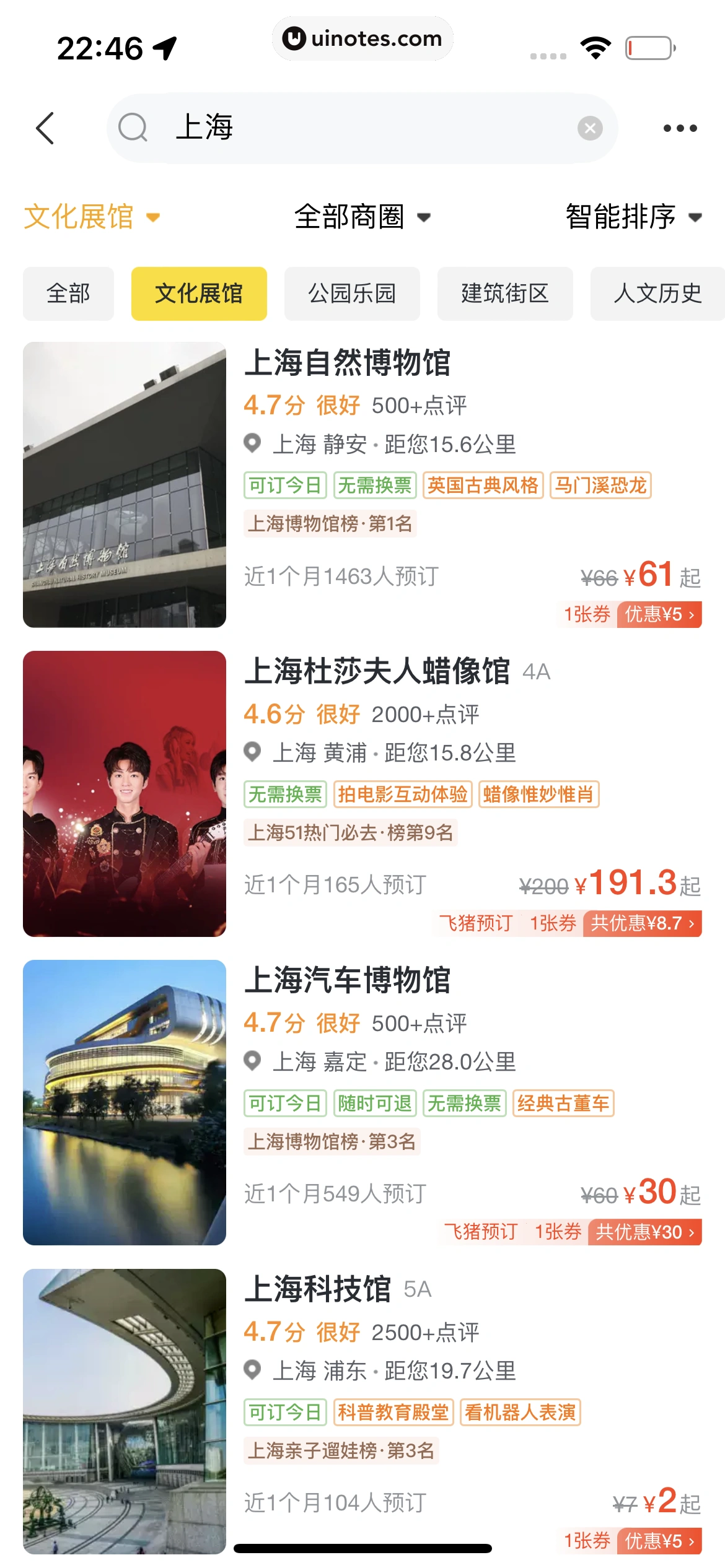725x1568 pixels.
Task: Filter by 公园乐园 chip
Action: [x=352, y=294]
